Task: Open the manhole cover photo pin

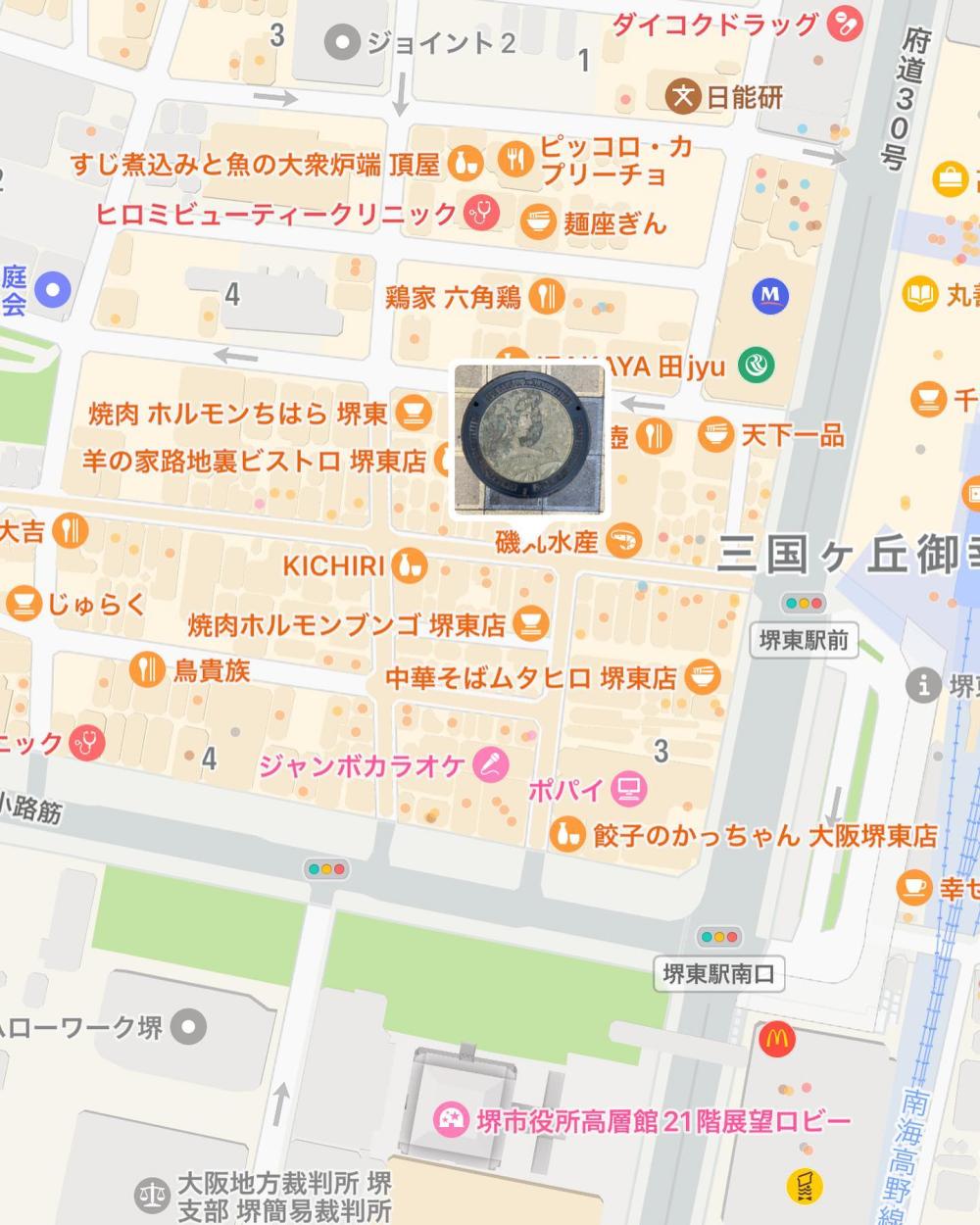Action: coord(528,440)
